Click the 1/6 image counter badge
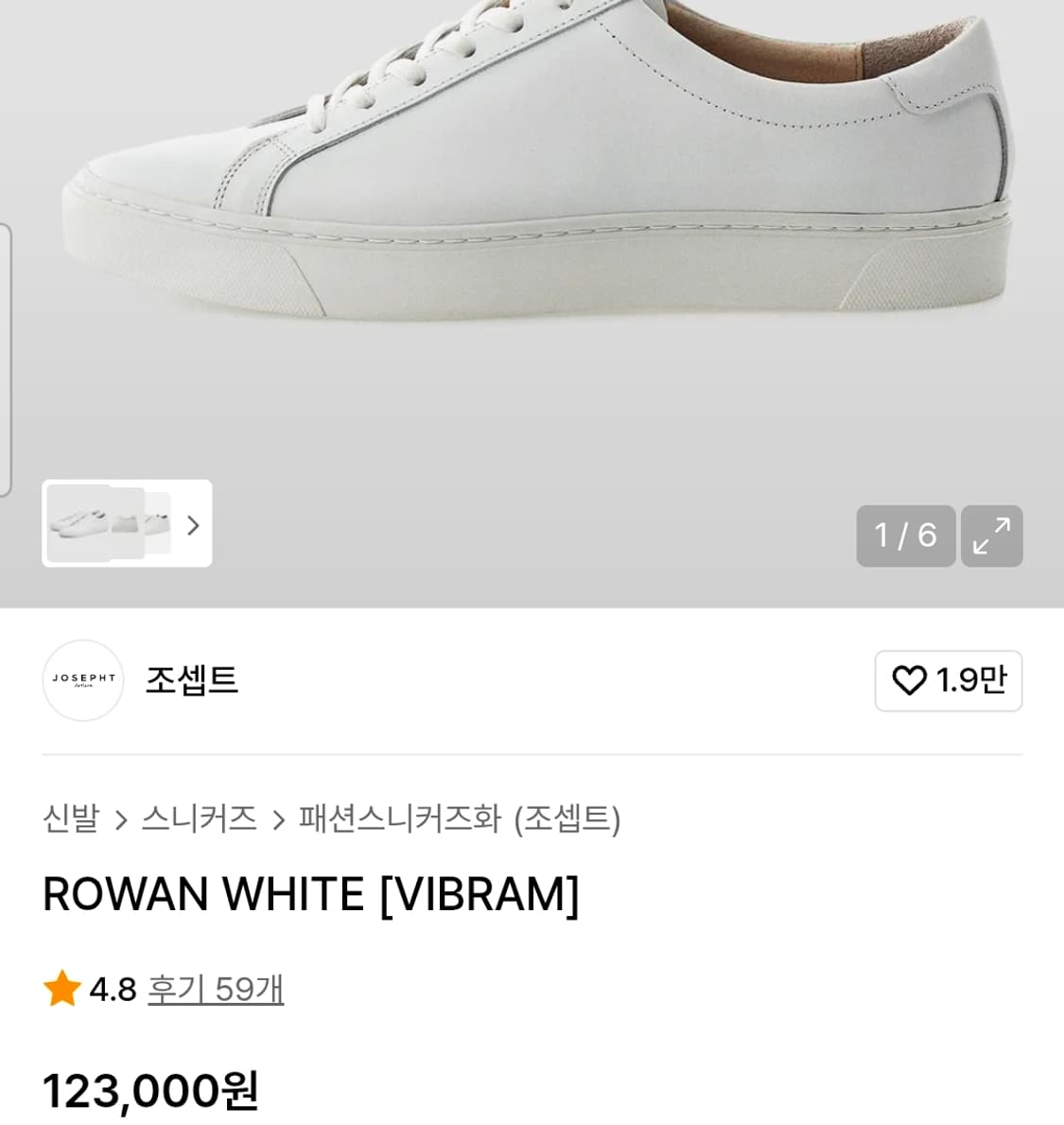 click(x=905, y=536)
